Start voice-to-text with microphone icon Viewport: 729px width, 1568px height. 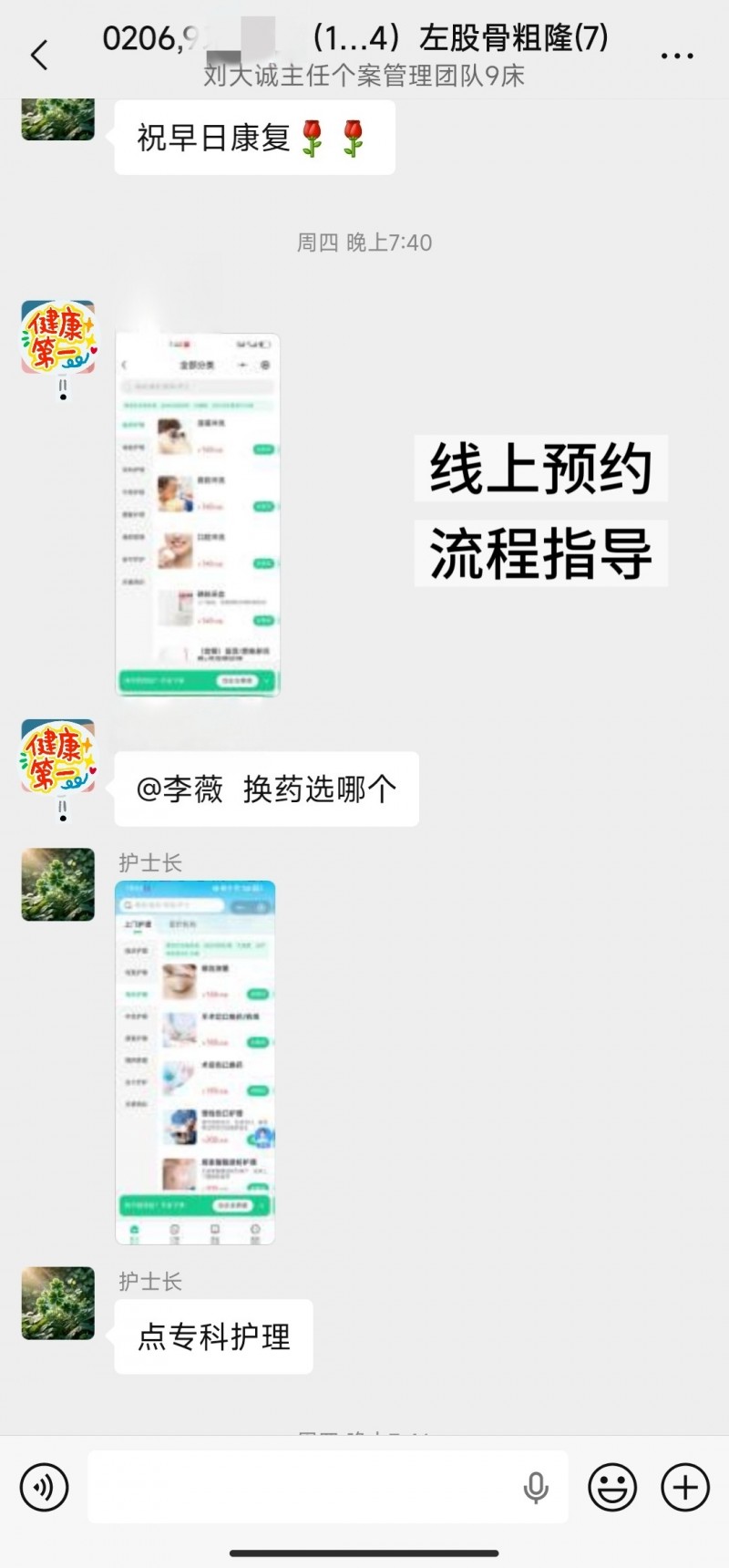coord(536,1487)
